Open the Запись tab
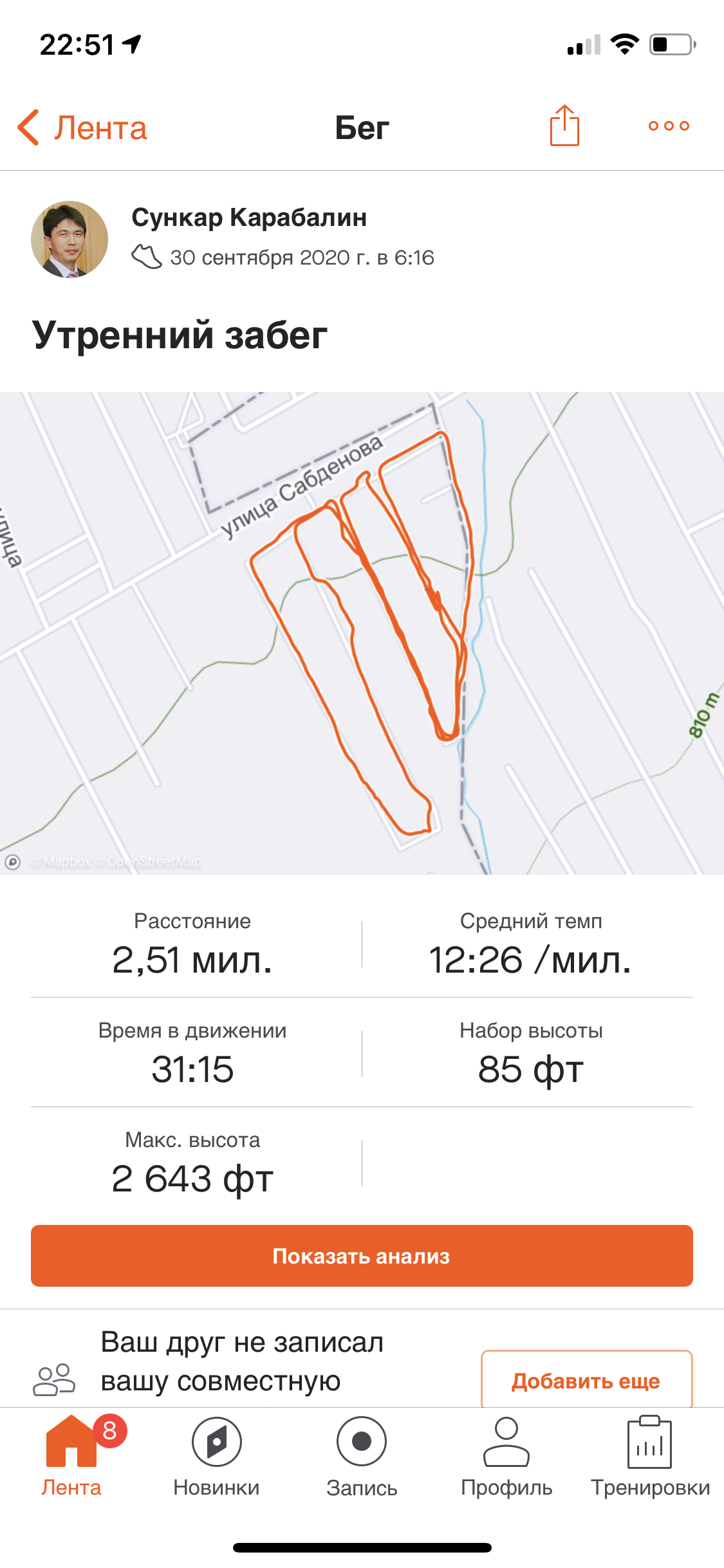 (362, 1455)
